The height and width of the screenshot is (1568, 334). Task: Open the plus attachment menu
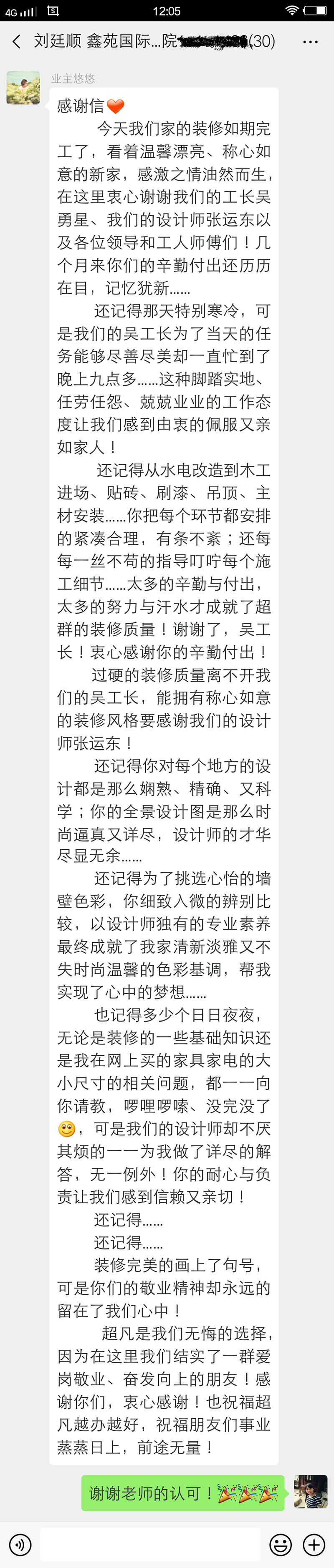(x=314, y=1544)
